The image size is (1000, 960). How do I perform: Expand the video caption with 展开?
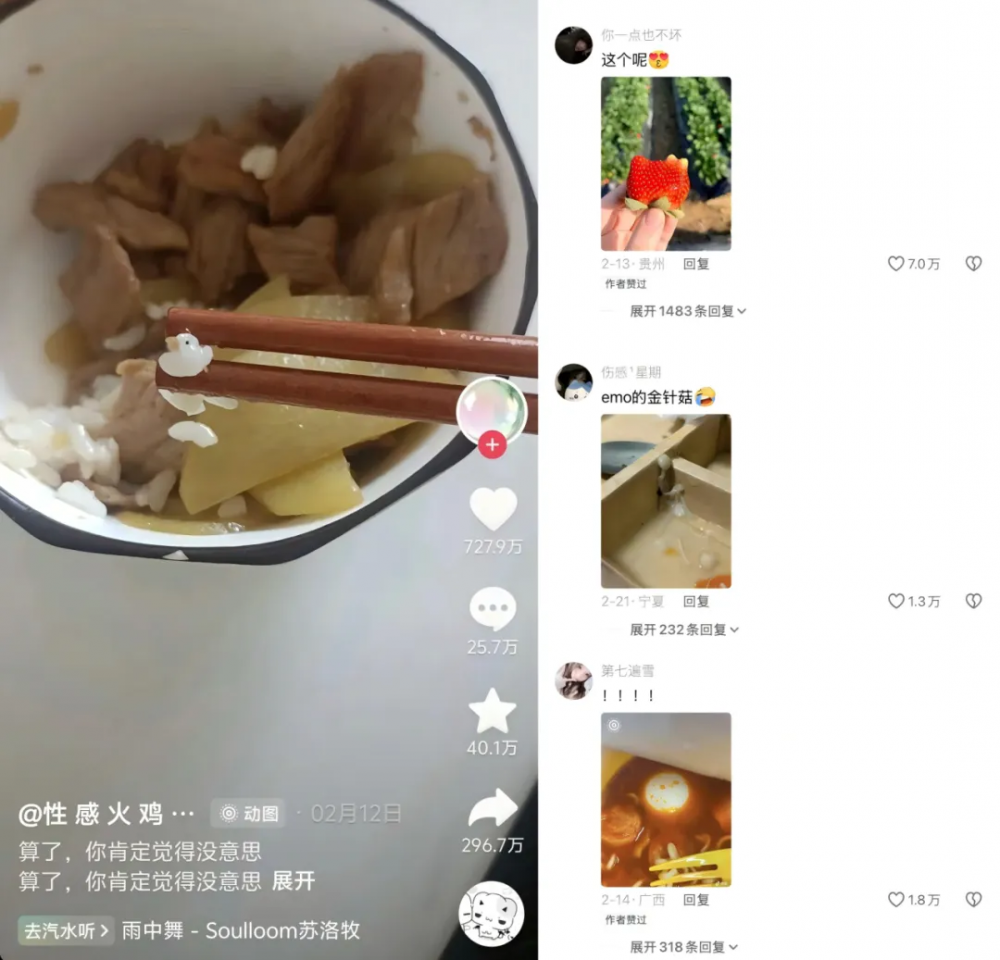point(294,880)
